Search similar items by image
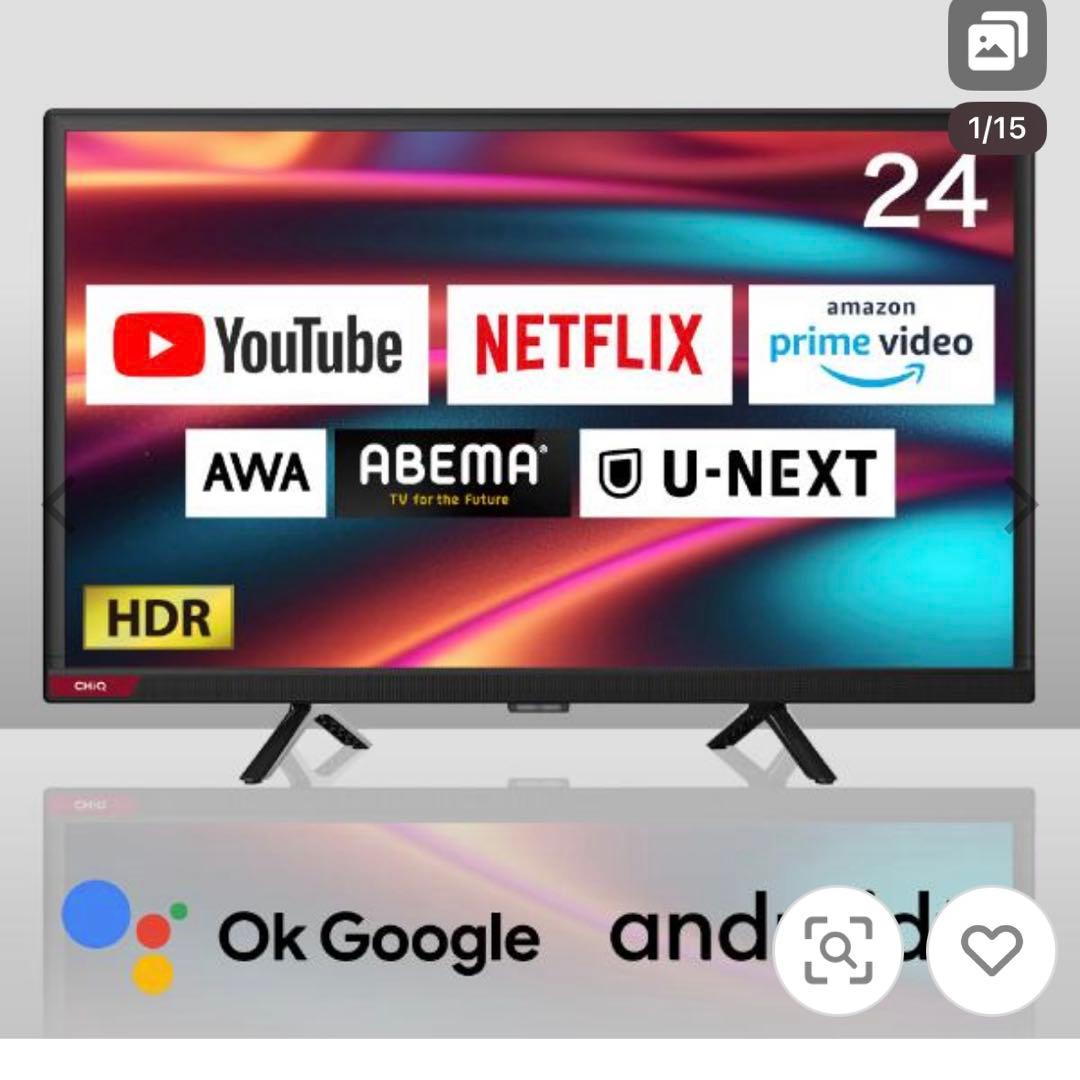Image resolution: width=1080 pixels, height=1080 pixels. [838, 951]
